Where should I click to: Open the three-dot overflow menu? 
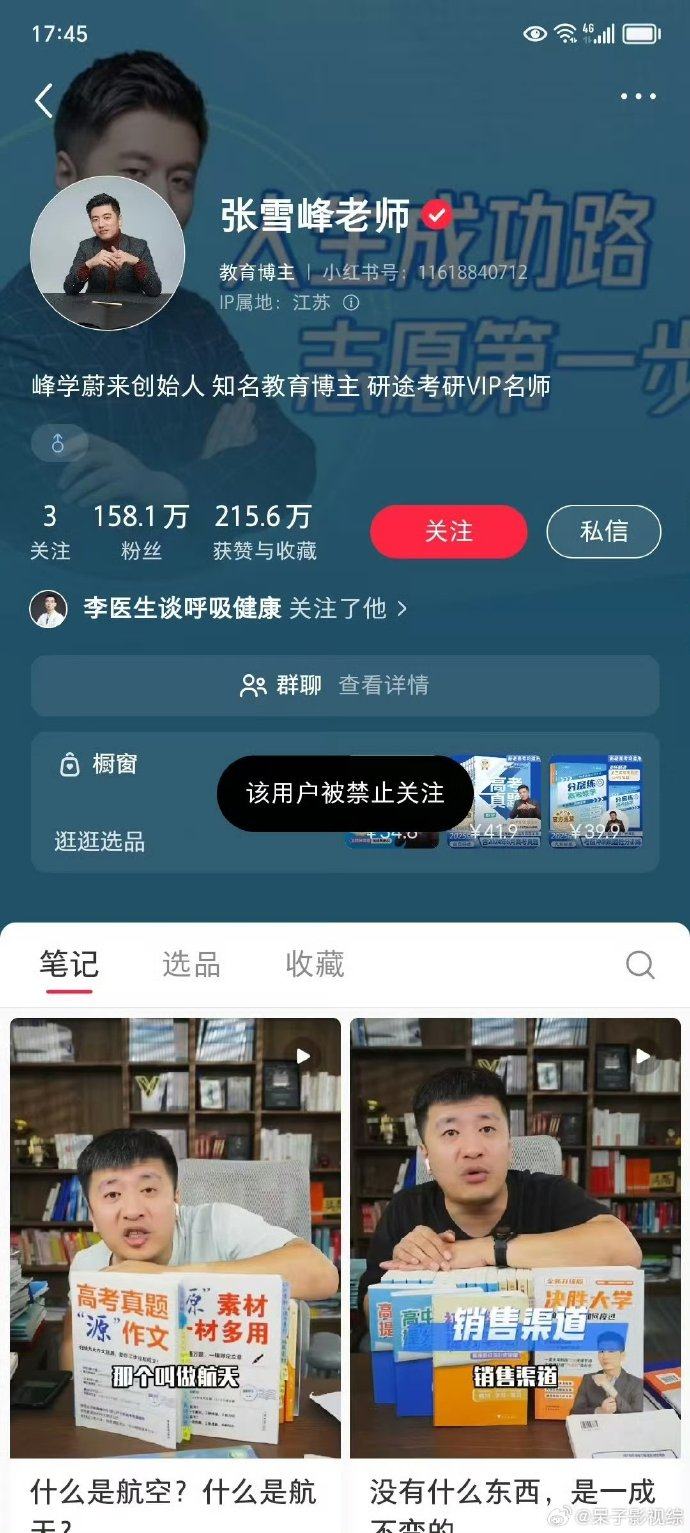click(638, 97)
